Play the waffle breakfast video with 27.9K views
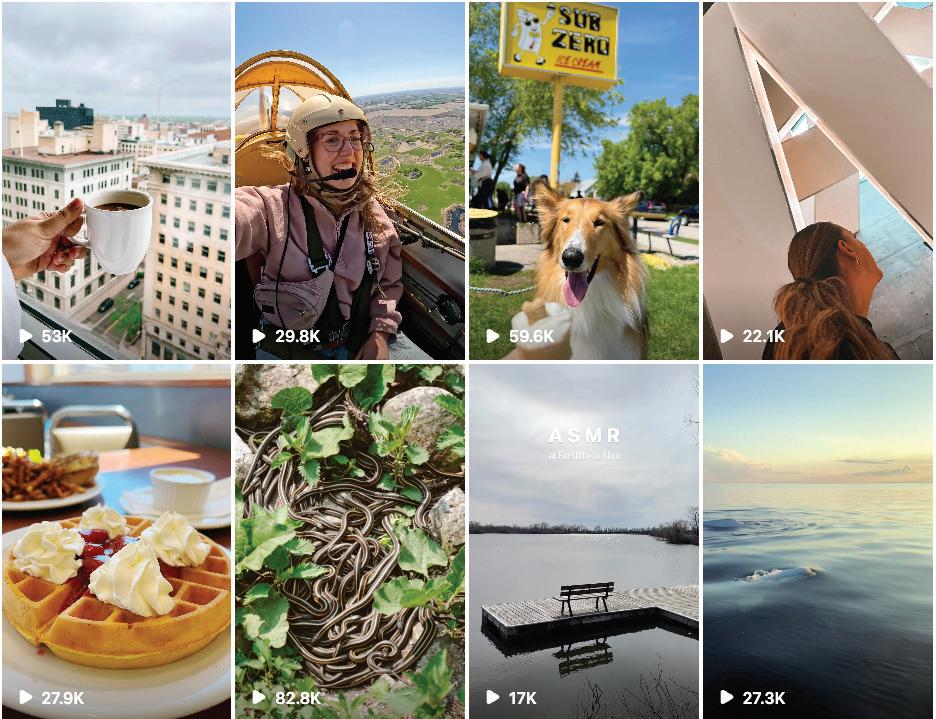 coord(116,541)
